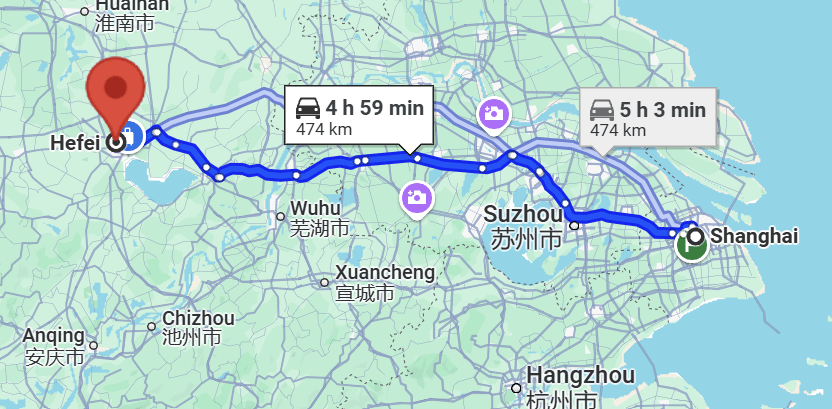
Task: Choose the alternate 5 h 3 min route
Action: tap(648, 118)
